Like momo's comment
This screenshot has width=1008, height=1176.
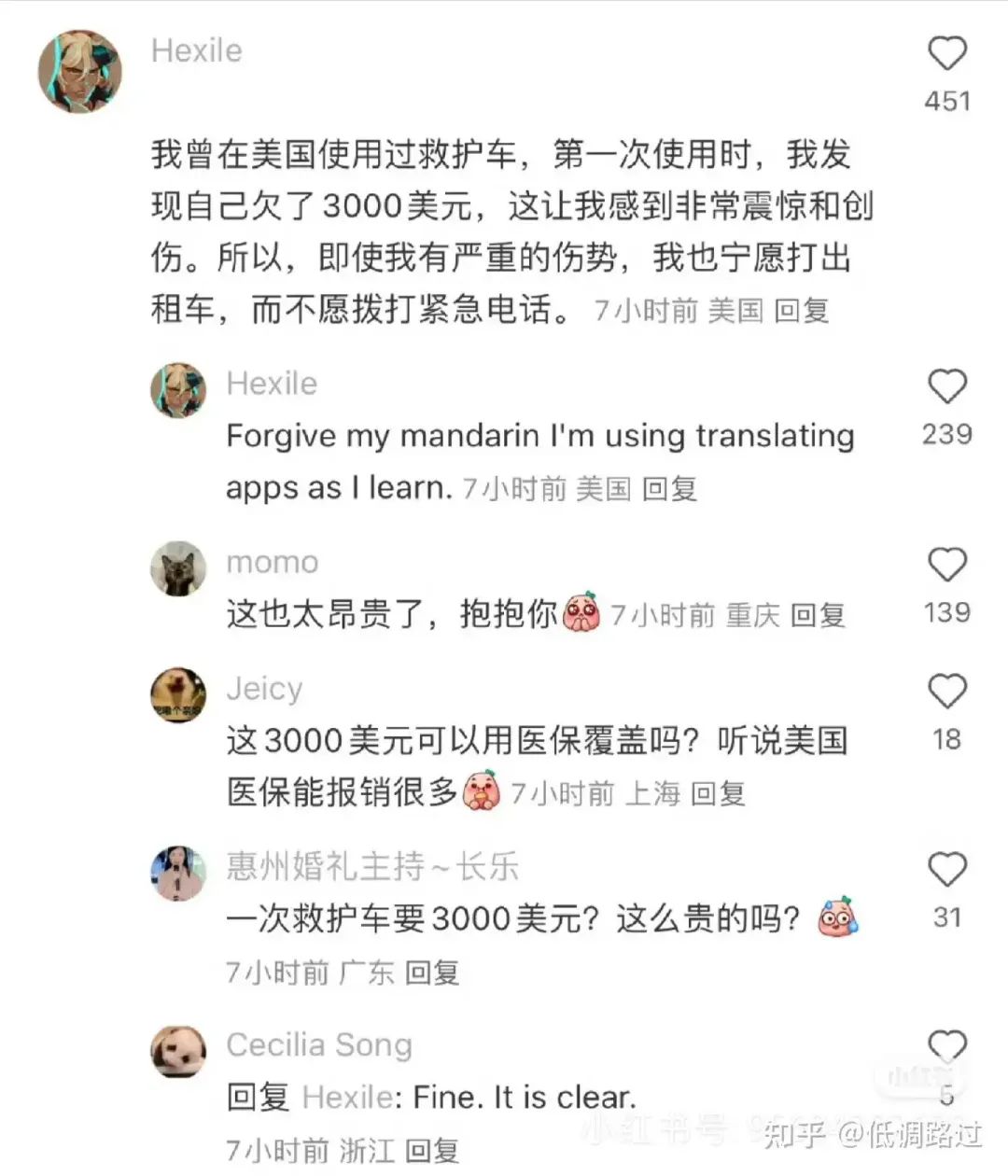coord(946,565)
